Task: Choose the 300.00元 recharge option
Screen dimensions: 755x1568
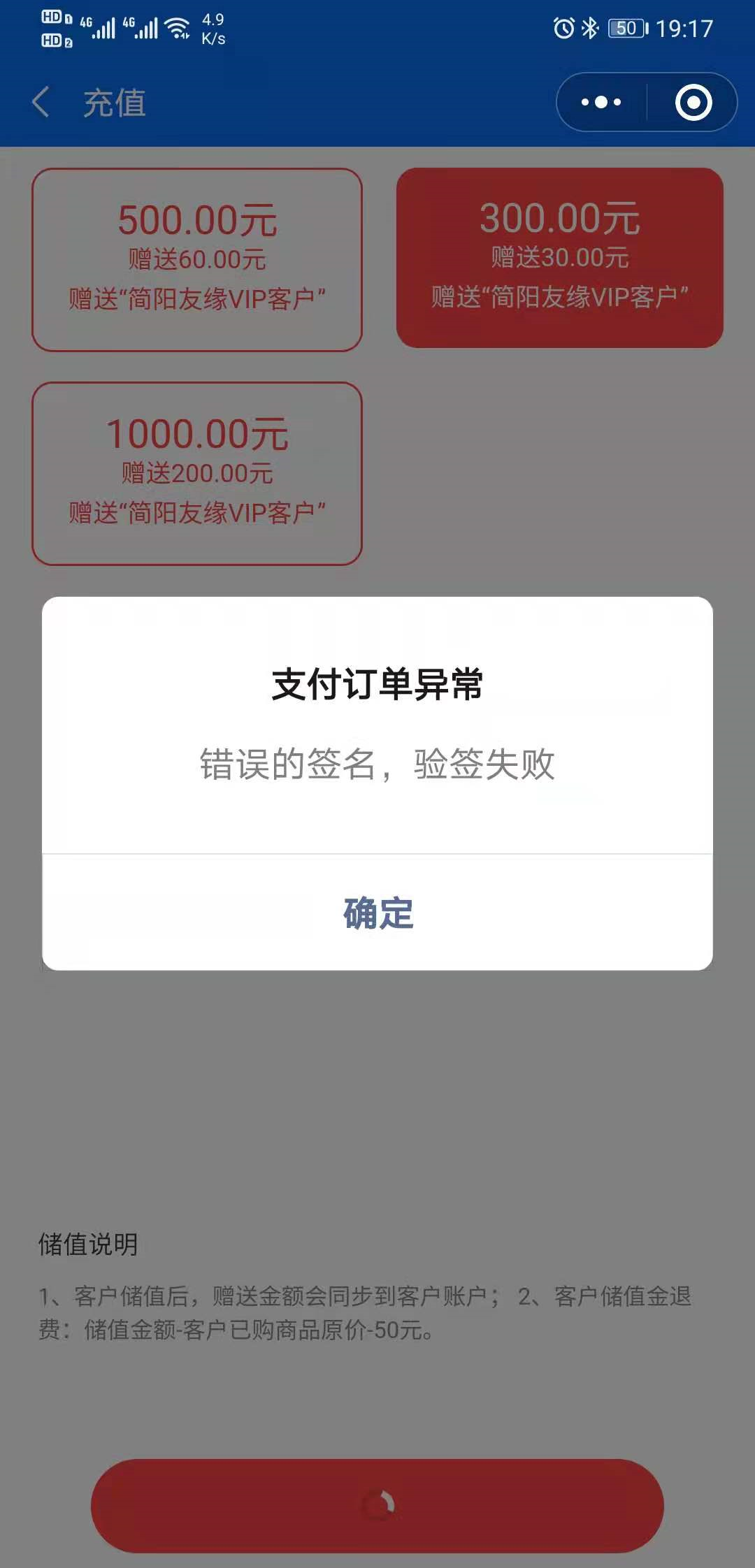Action: 559,258
